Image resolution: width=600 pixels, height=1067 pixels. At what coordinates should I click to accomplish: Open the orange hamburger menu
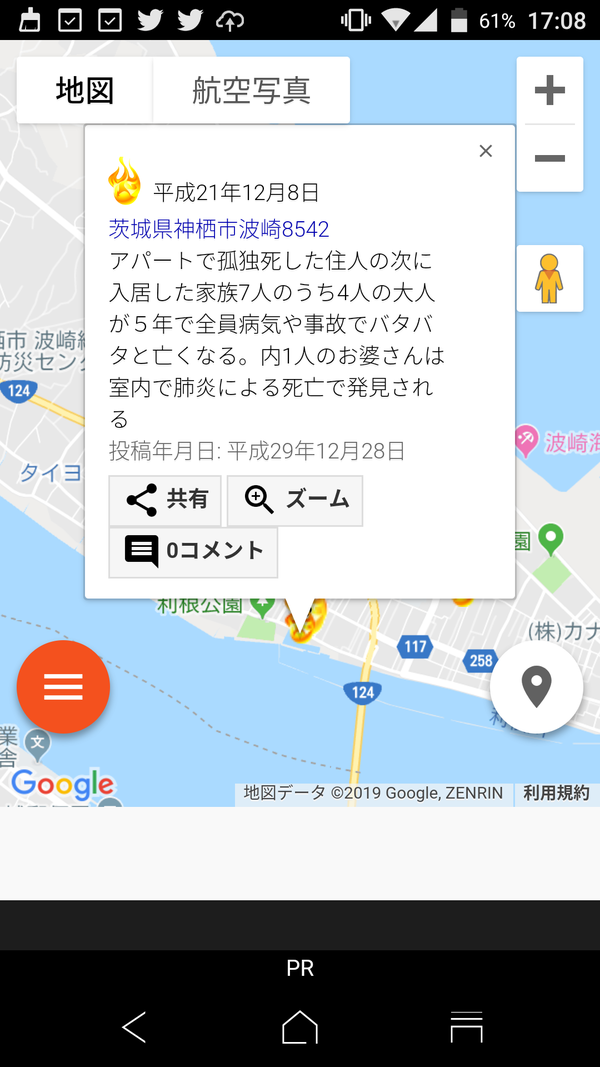click(63, 687)
